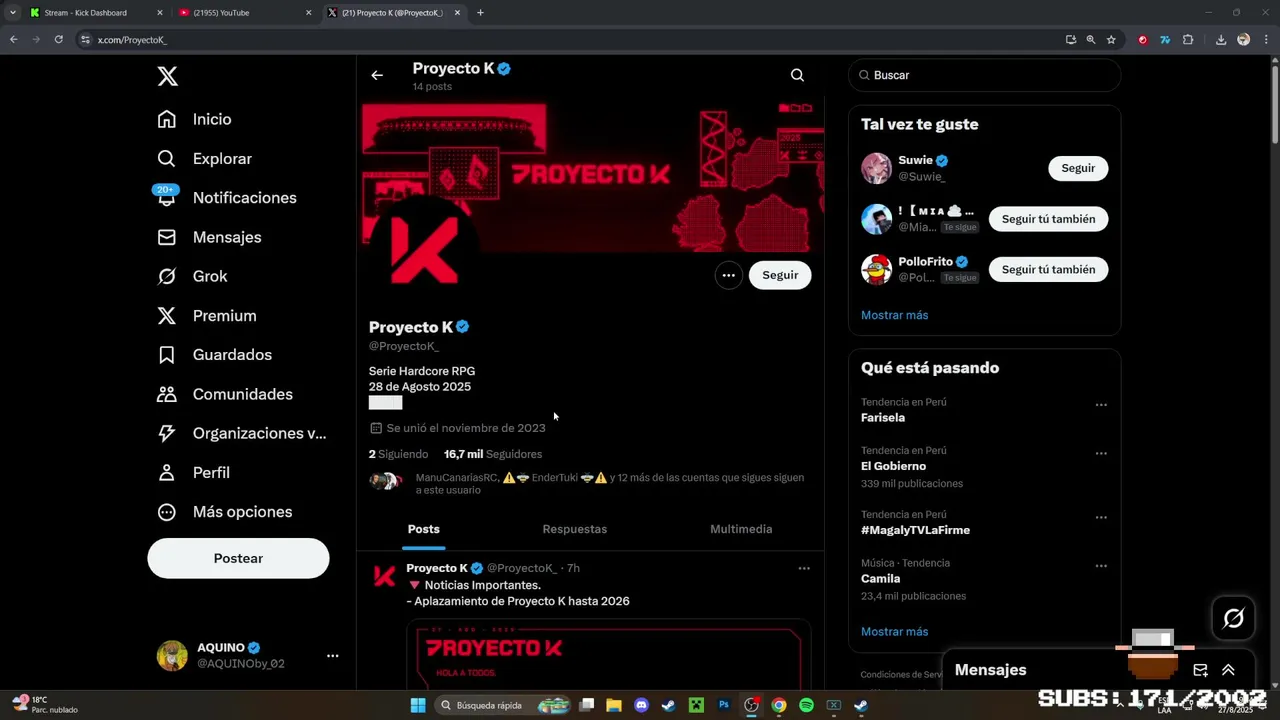
Task: Show more suggested accounts under Tal vez te guste
Action: click(894, 315)
